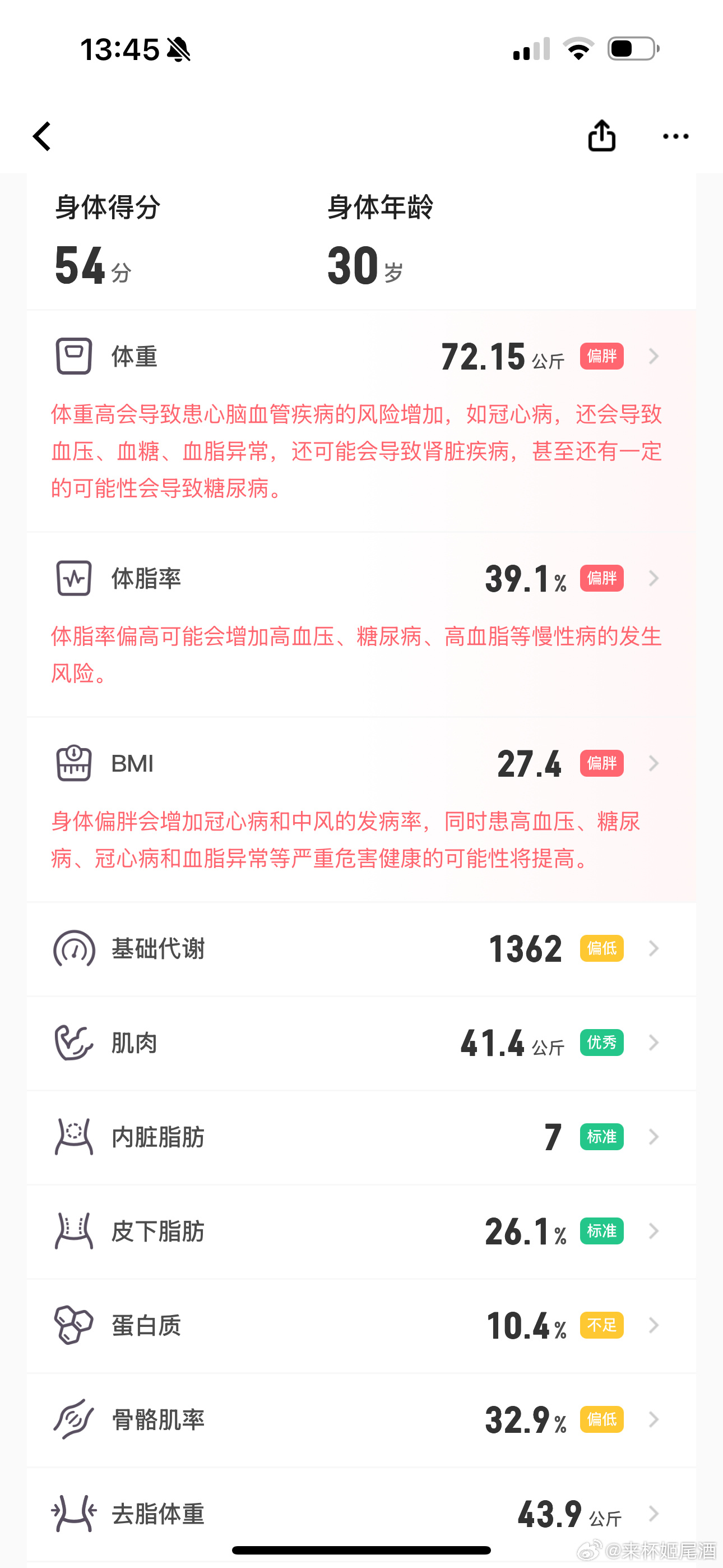Open the three-dot overflow menu
The image size is (723, 1568).
[675, 136]
